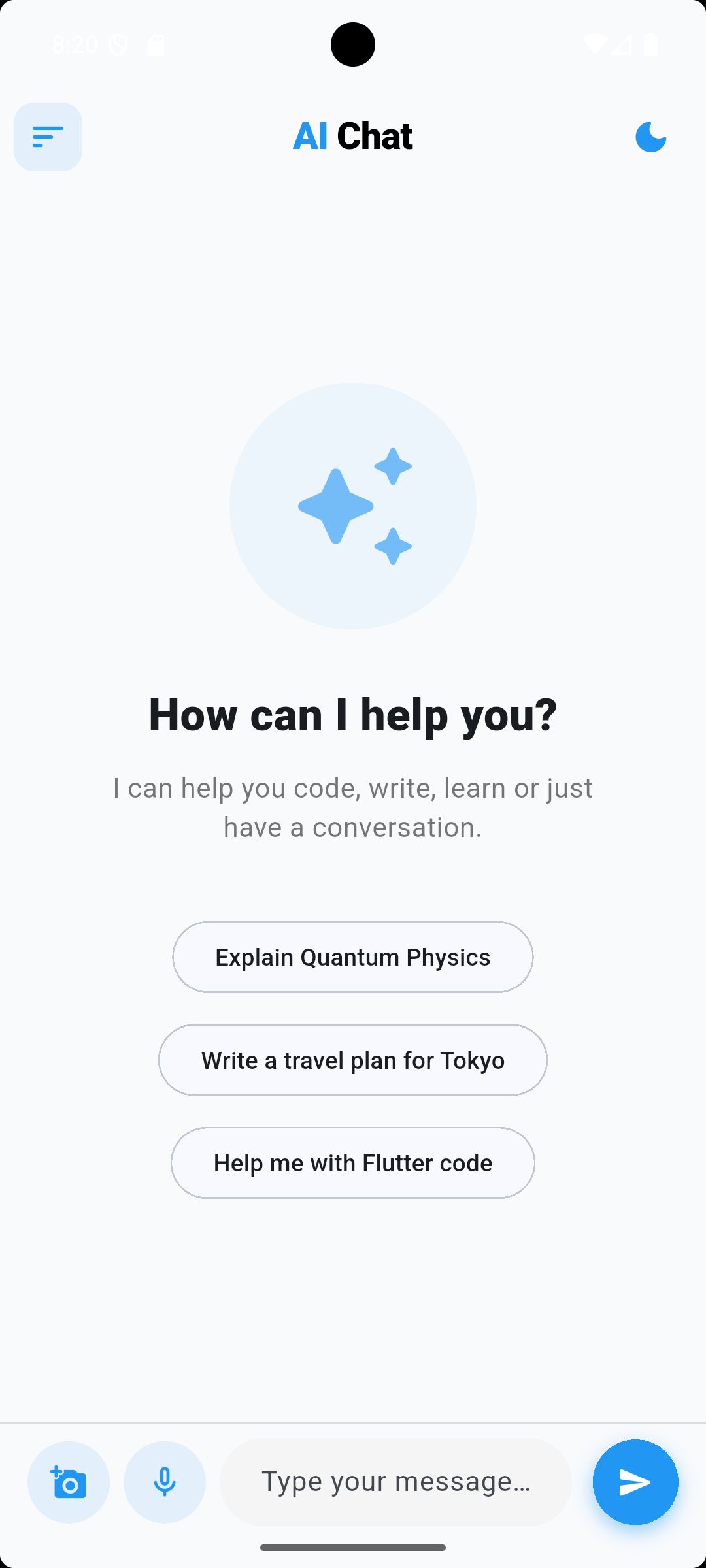Start voice input with the microphone
This screenshot has height=1568, width=706.
[165, 1482]
